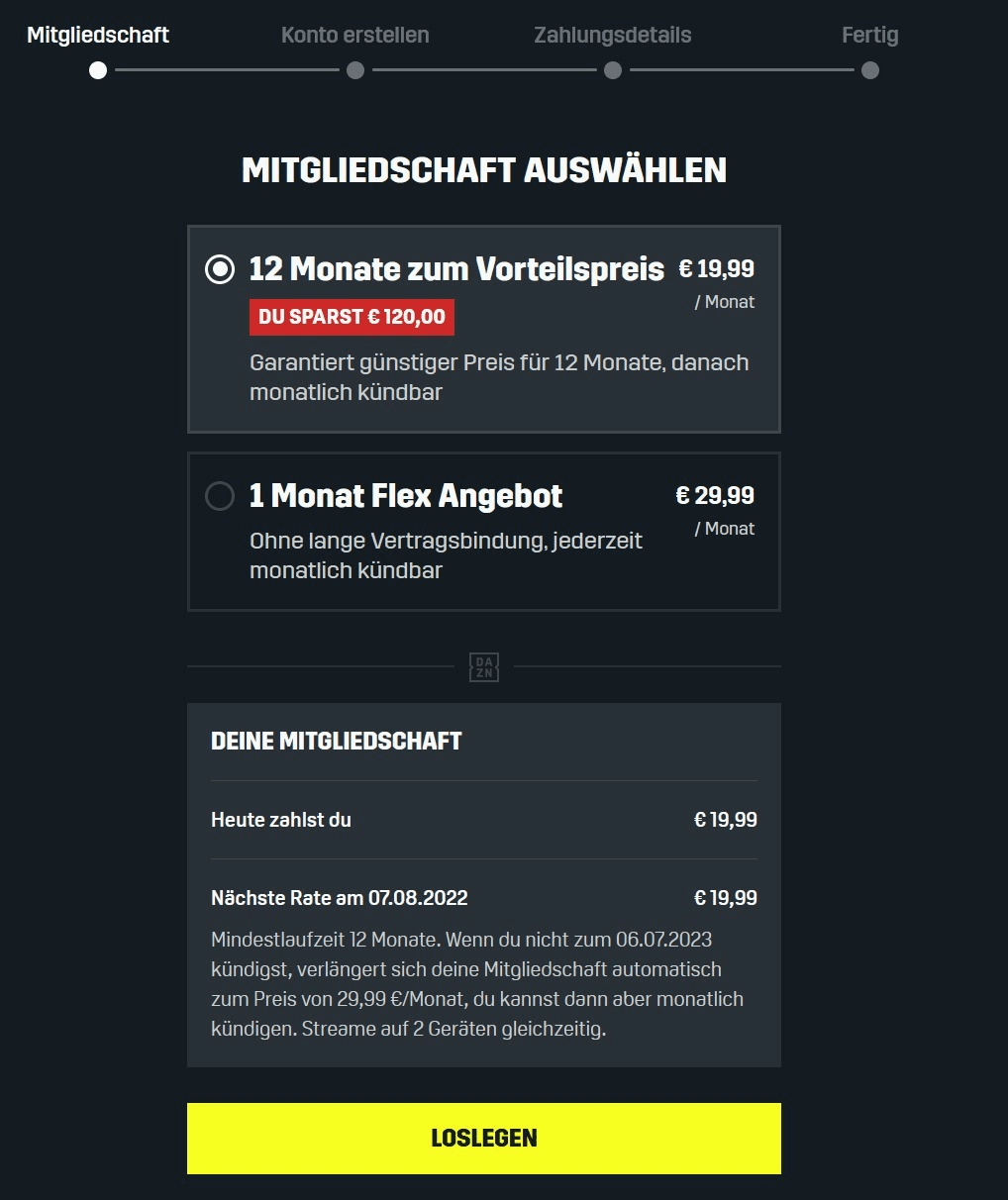Tap the yellow Loslegen button

[x=483, y=1139]
